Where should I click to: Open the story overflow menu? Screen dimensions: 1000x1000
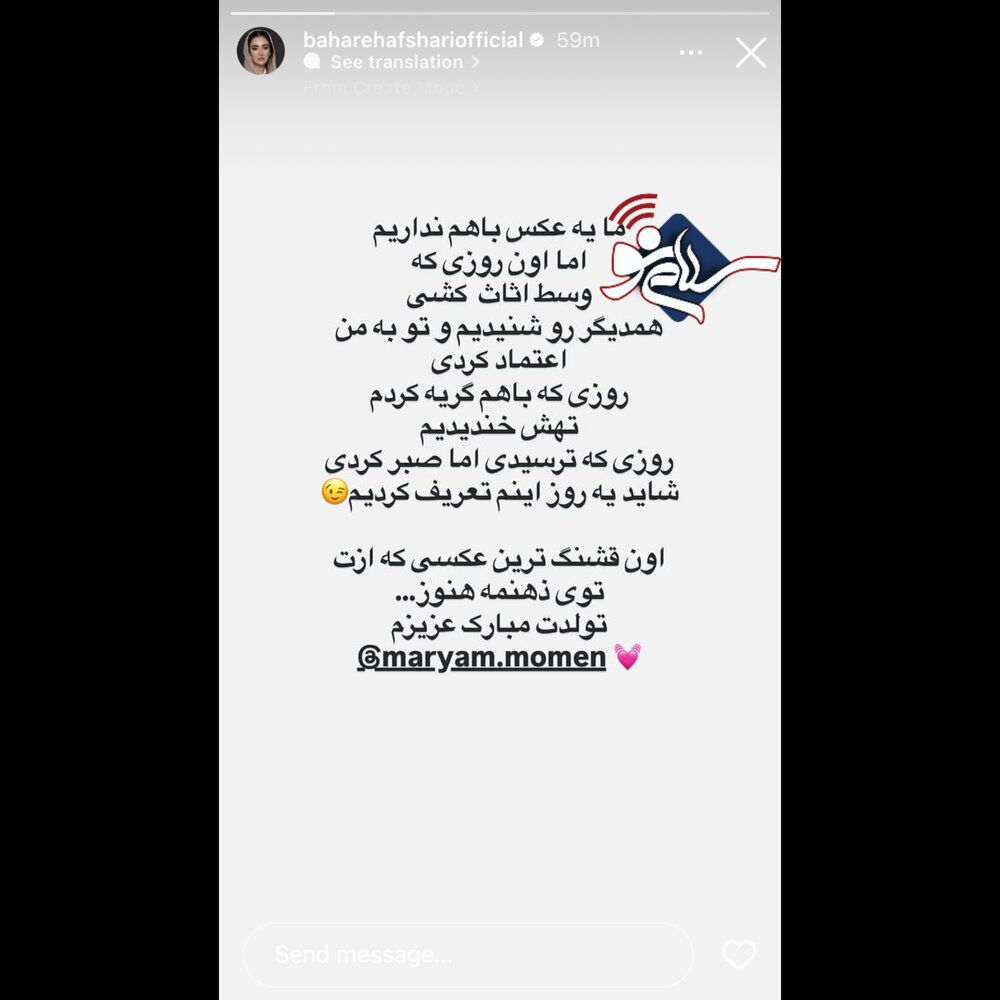(691, 53)
